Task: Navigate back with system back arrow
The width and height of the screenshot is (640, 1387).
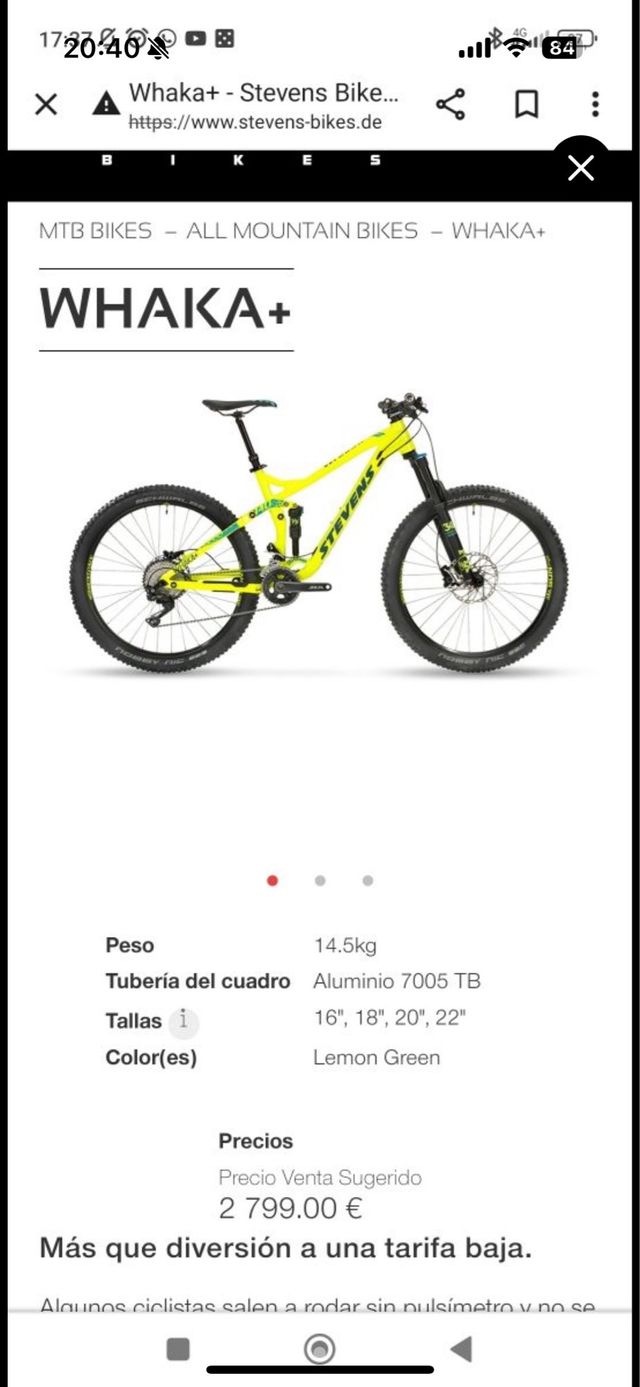Action: tap(461, 1349)
